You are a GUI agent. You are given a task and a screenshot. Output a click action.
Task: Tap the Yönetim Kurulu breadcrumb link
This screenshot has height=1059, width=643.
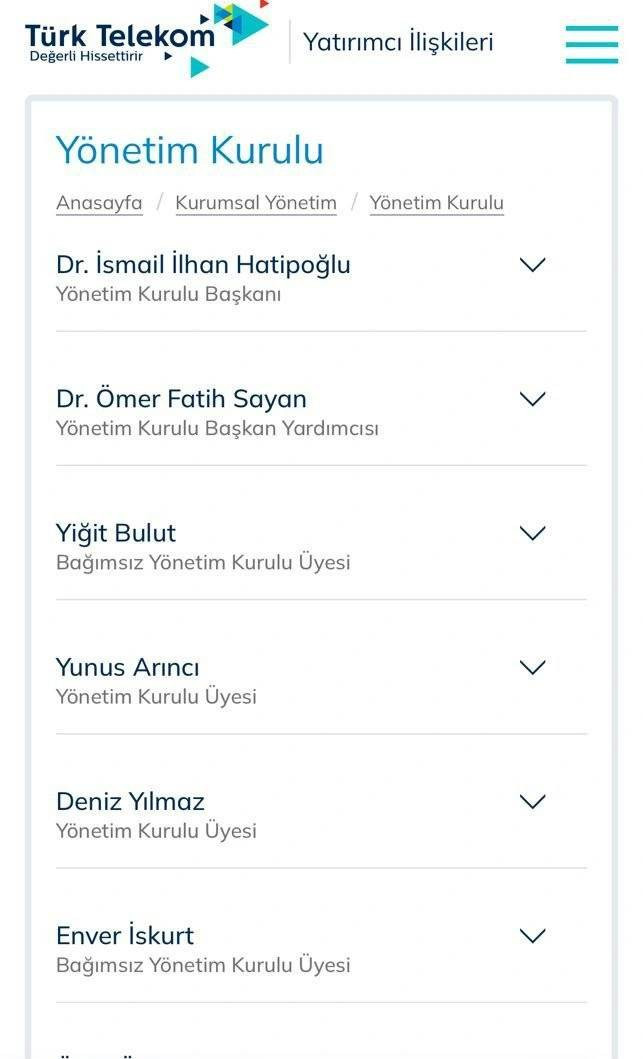(436, 203)
